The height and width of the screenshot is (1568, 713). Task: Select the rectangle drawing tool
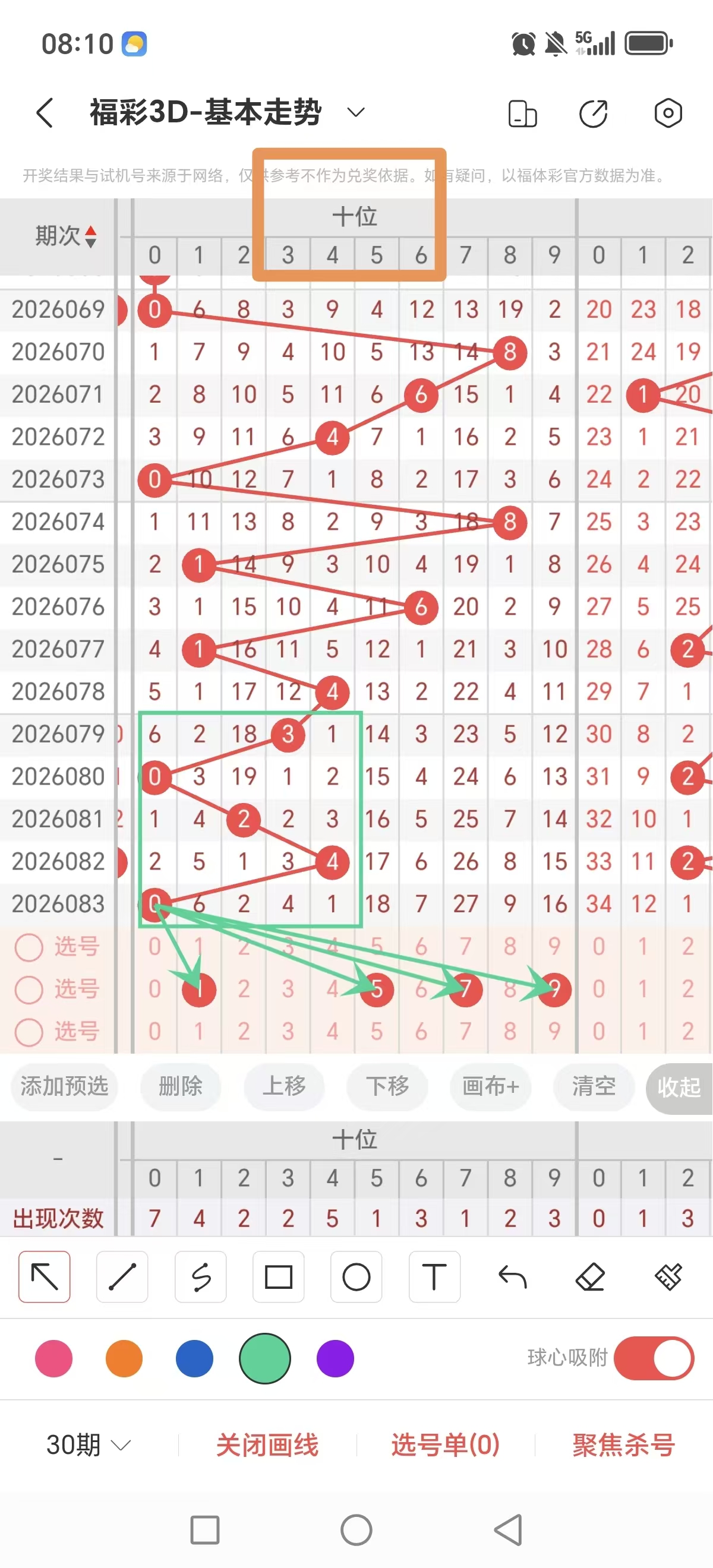278,1278
